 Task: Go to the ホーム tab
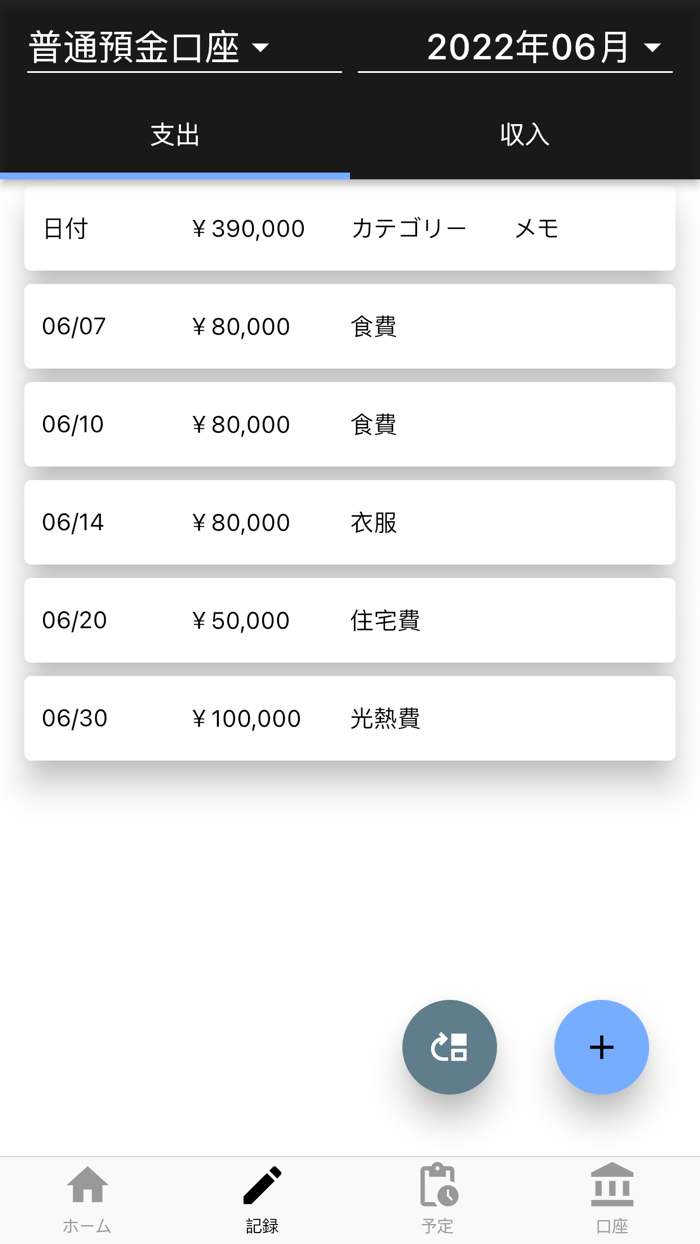(87, 1200)
